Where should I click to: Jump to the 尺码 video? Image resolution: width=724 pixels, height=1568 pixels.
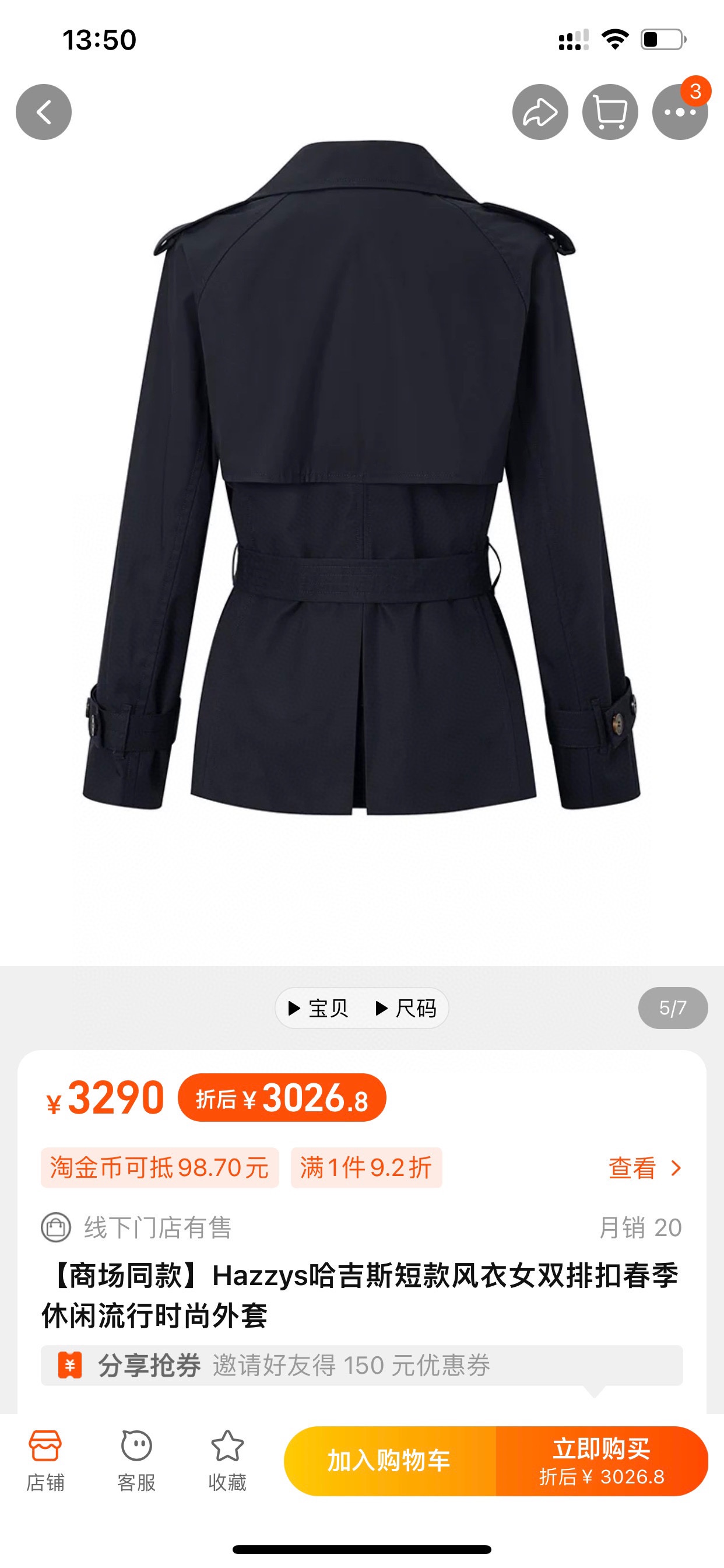click(x=406, y=1008)
